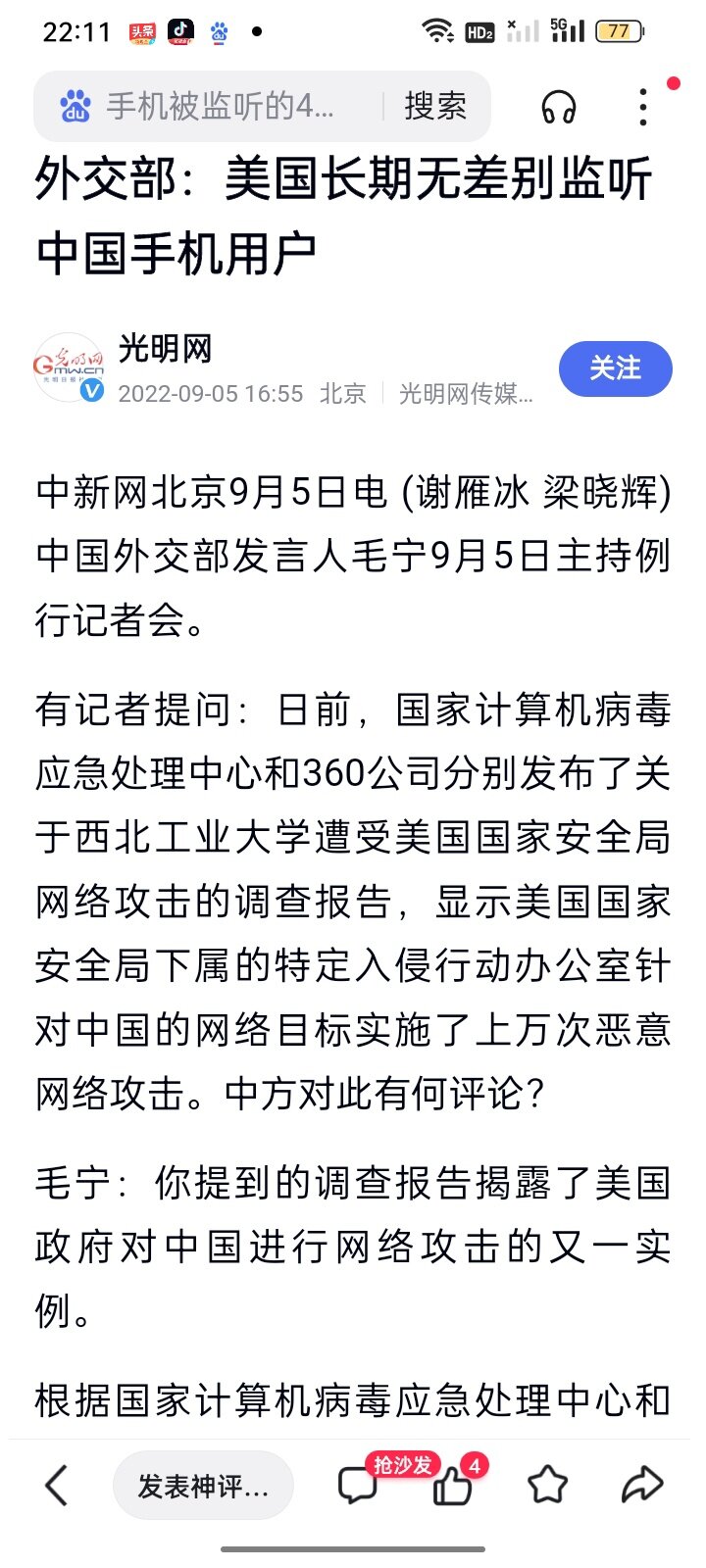Share this article with arrow icon

pyautogui.click(x=642, y=1486)
